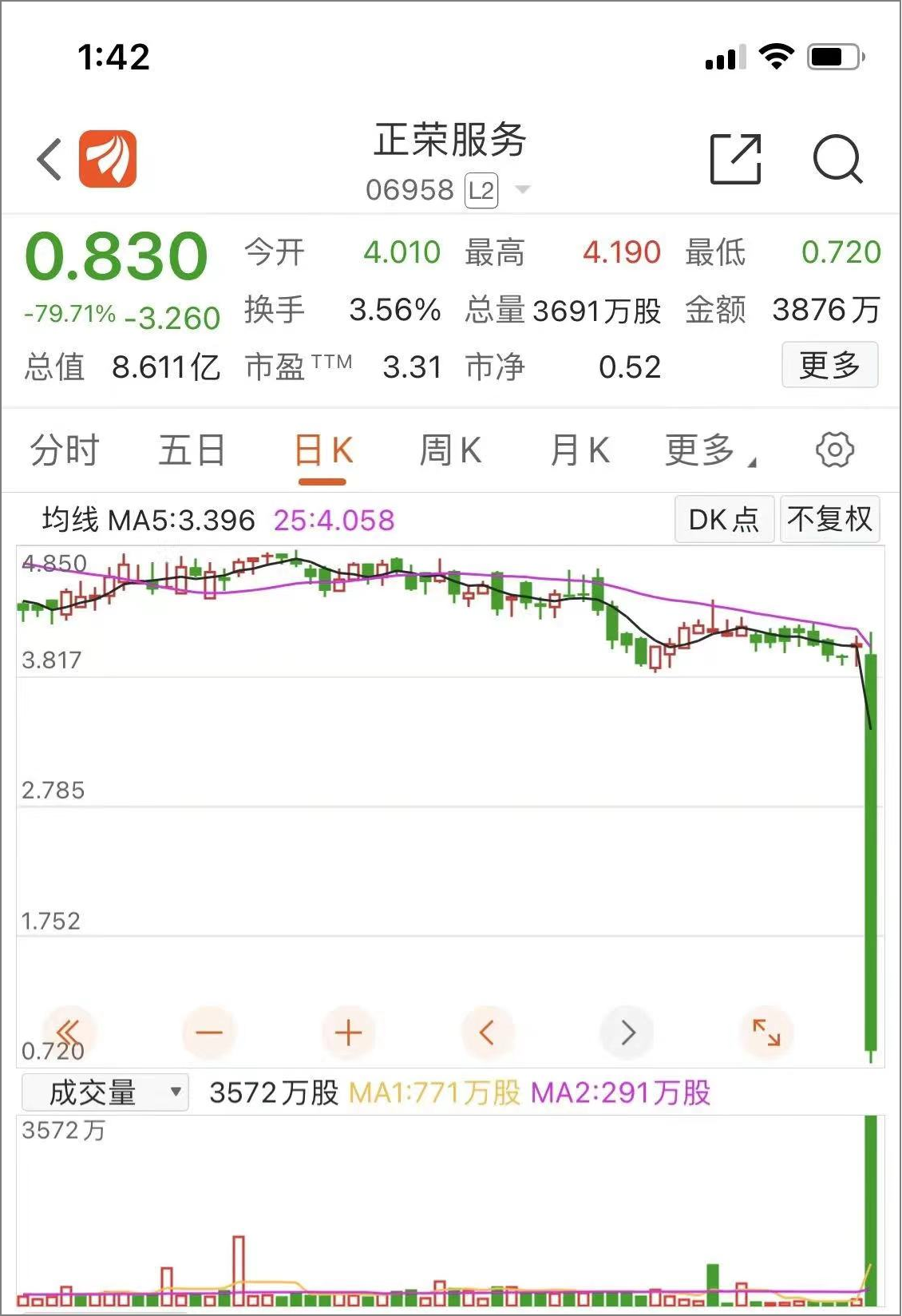Image resolution: width=902 pixels, height=1316 pixels.
Task: Switch to the 五日 chart tab
Action: (x=192, y=450)
